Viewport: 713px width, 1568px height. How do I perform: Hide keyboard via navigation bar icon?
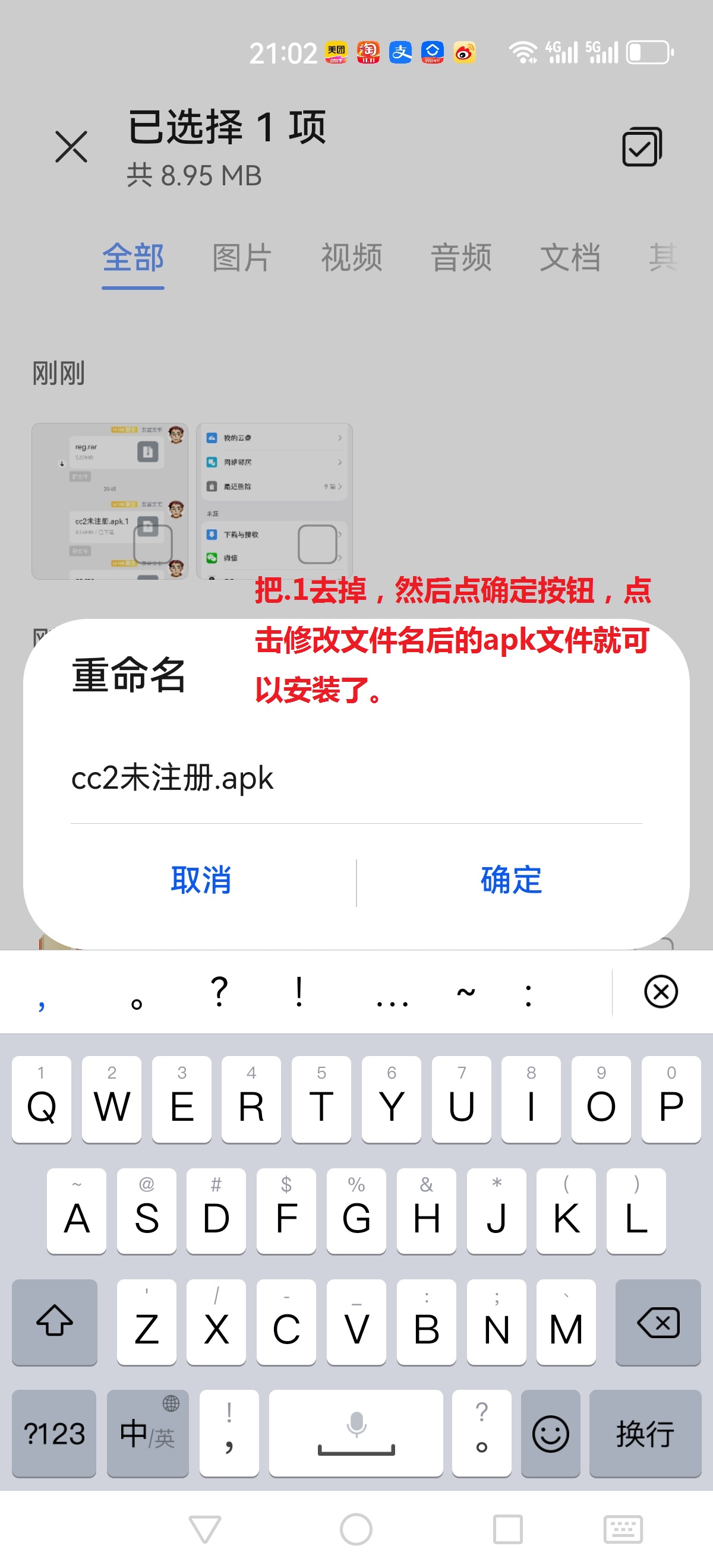pyautogui.click(x=622, y=1529)
